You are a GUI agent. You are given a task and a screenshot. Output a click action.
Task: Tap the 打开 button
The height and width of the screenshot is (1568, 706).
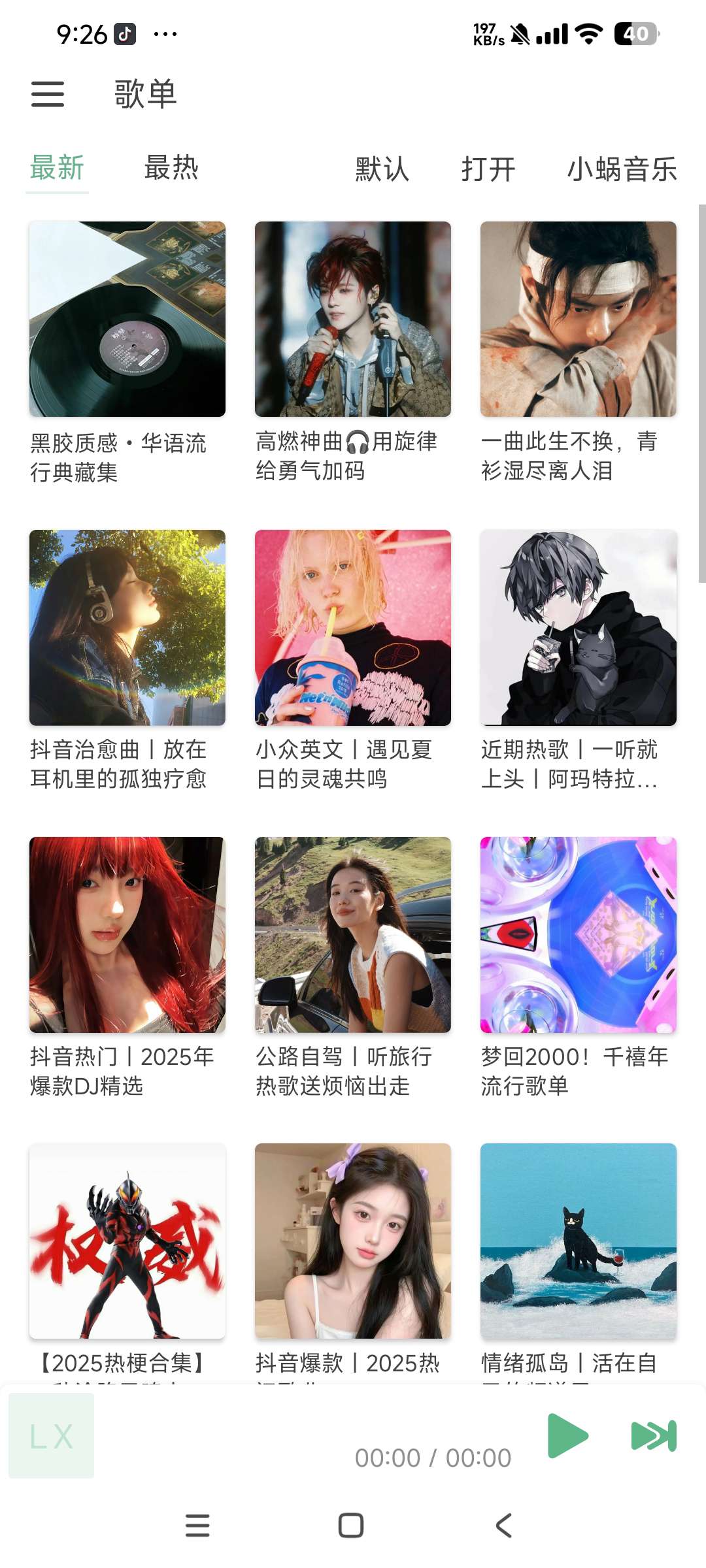[488, 169]
